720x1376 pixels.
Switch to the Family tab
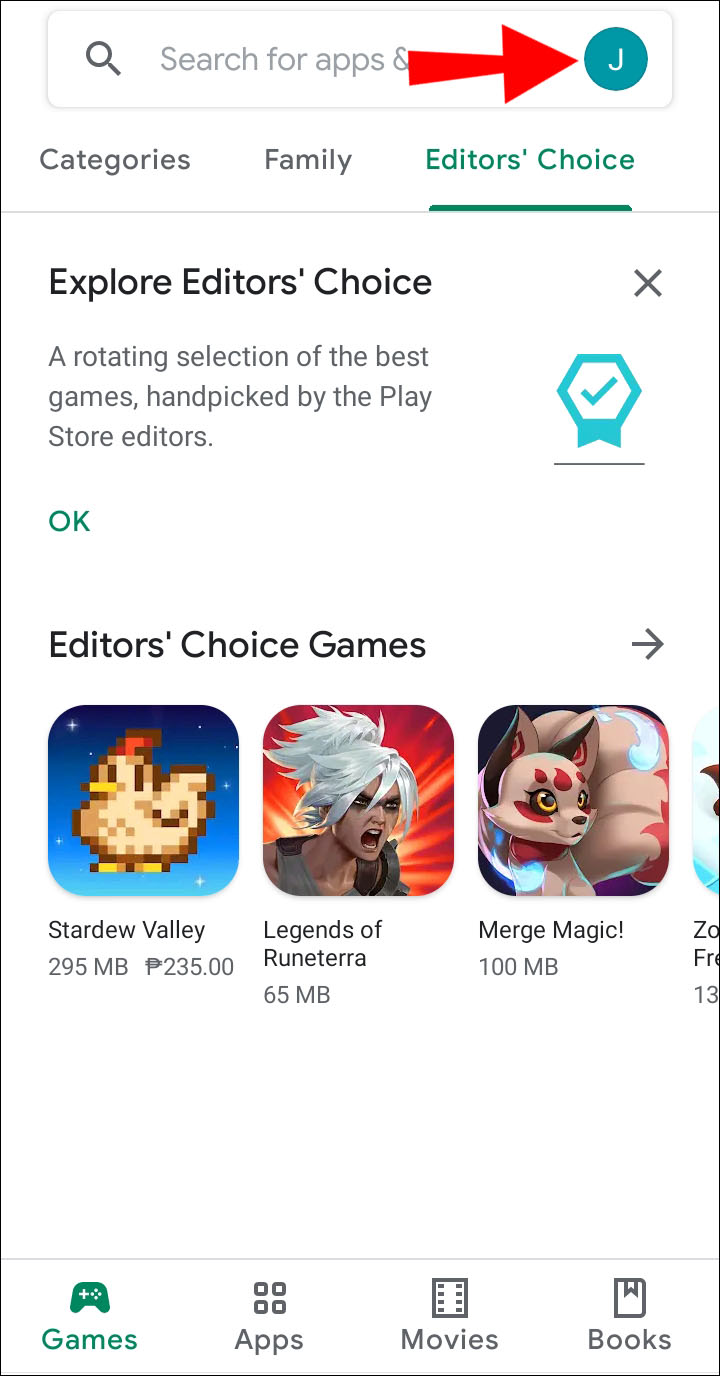pos(308,160)
